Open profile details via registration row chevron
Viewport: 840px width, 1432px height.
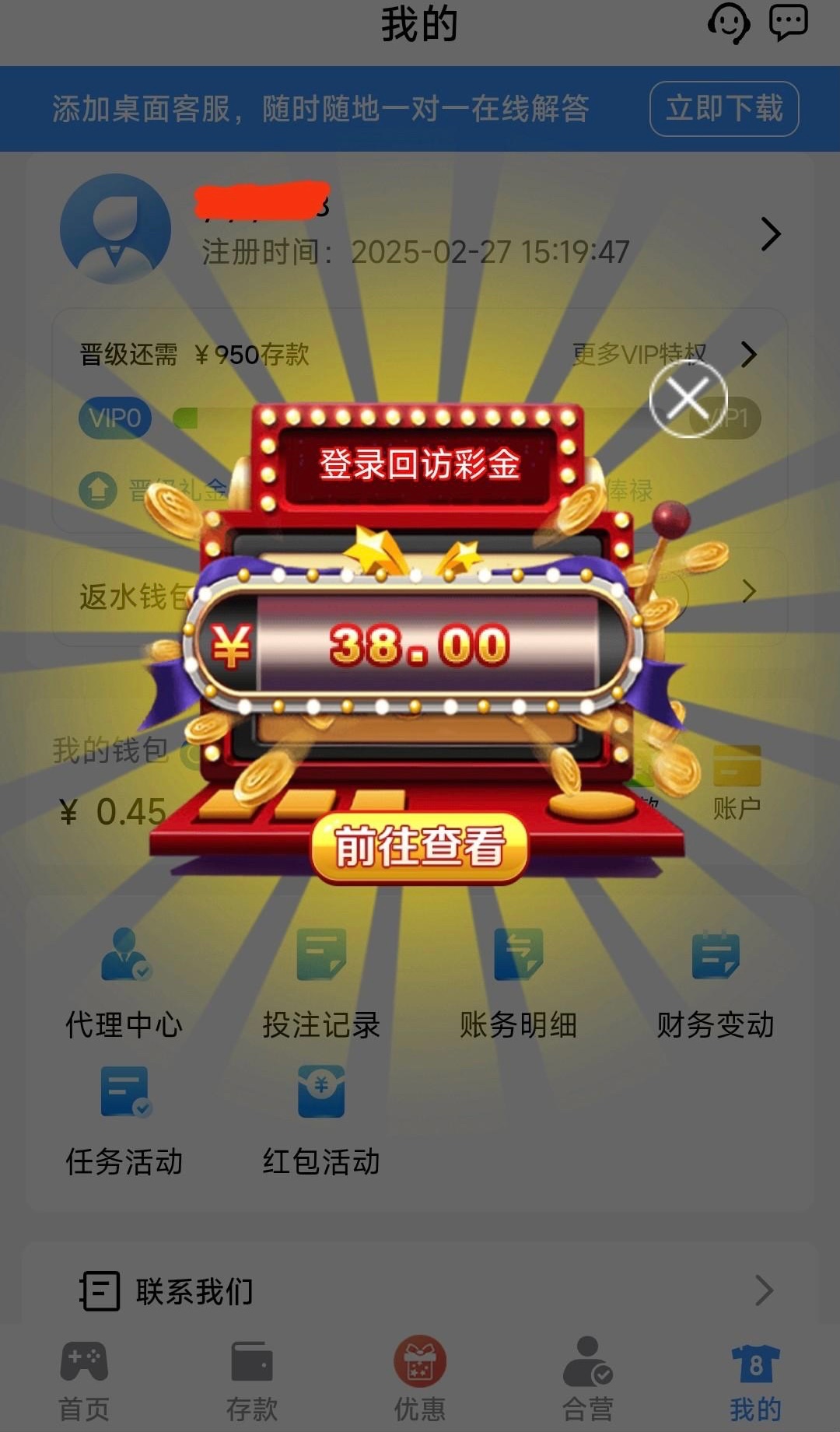click(770, 234)
